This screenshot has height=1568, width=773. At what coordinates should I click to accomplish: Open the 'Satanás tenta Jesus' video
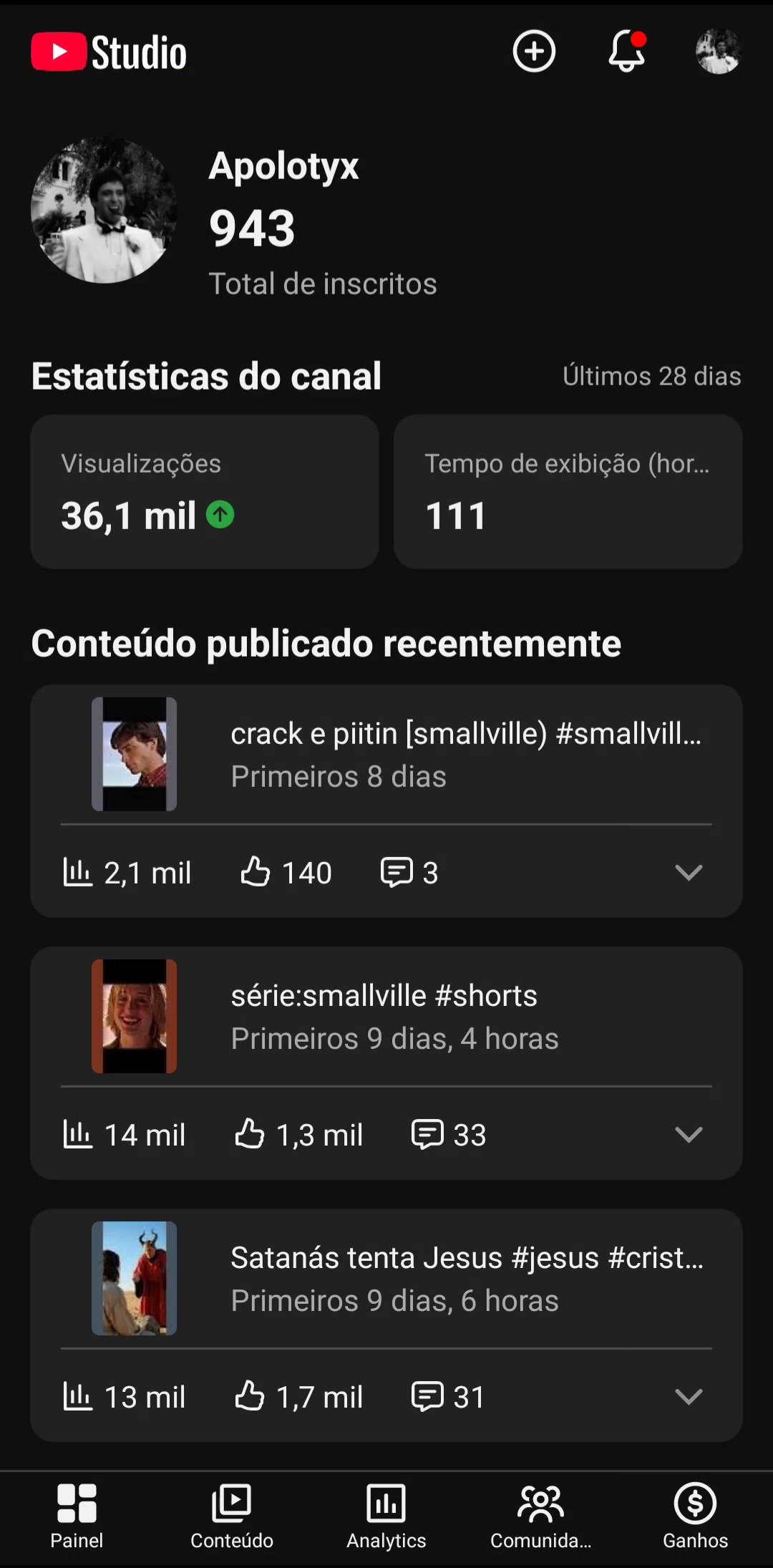(465, 1277)
